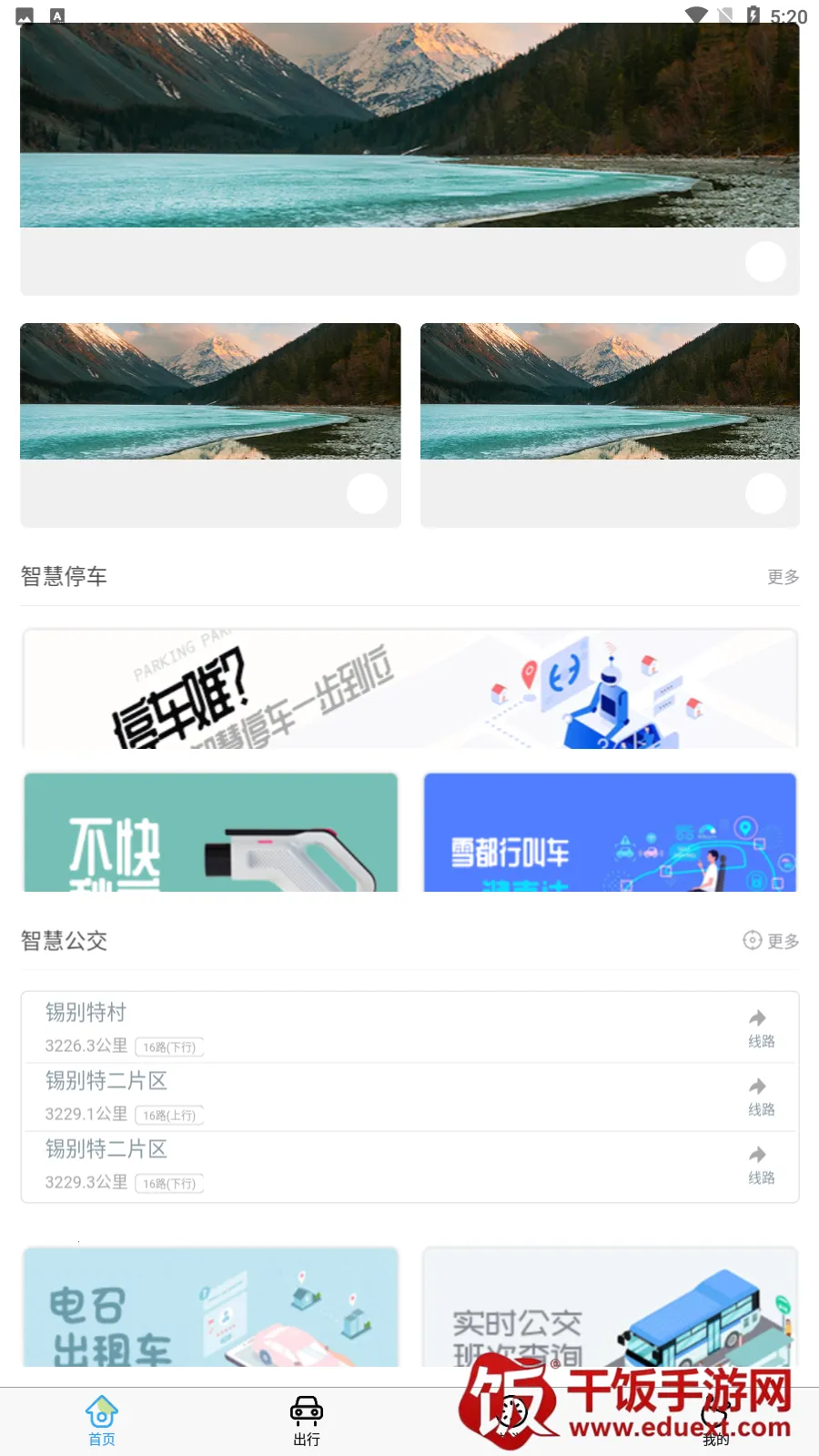The height and width of the screenshot is (1456, 819).
Task: View 更多 in 智慧停车 section
Action: (x=783, y=577)
